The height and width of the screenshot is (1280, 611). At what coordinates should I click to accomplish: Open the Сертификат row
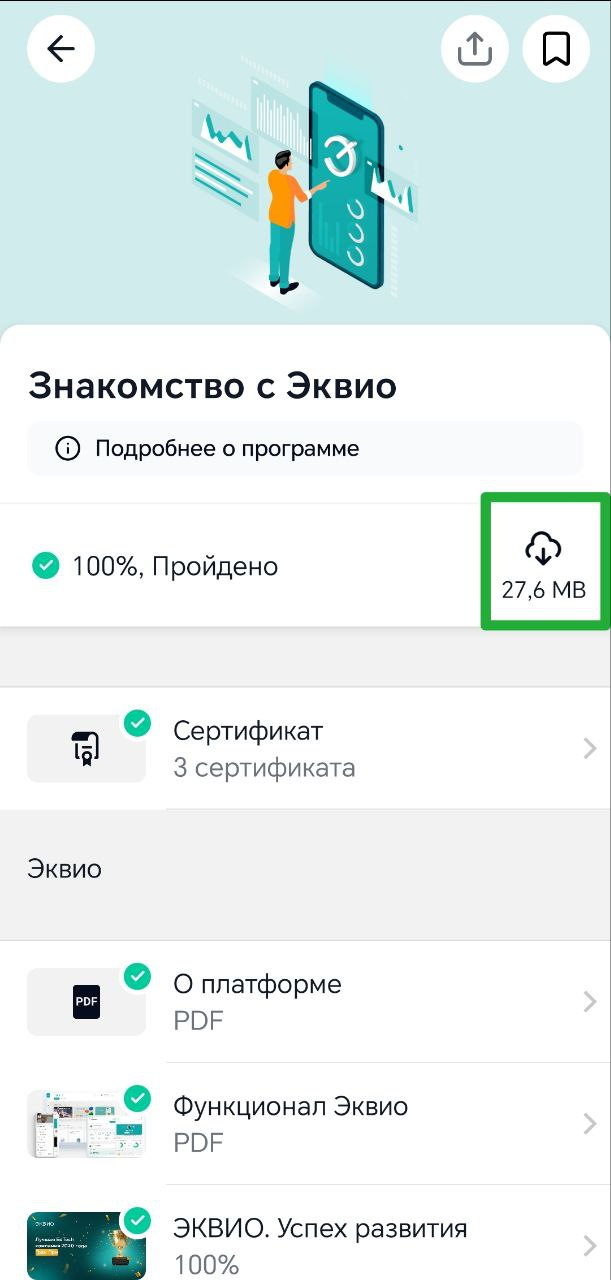point(305,748)
